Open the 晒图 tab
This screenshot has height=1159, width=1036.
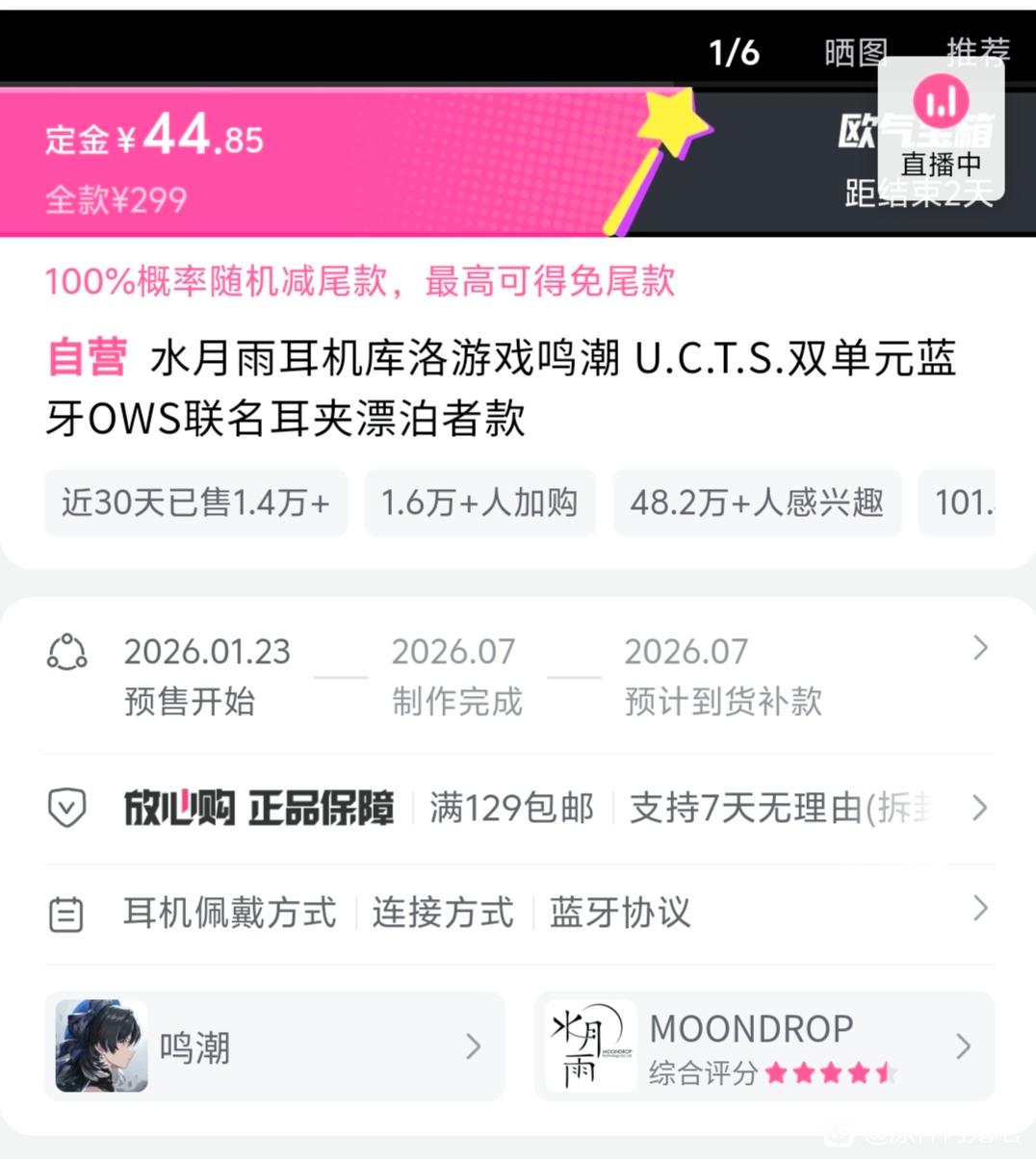pyautogui.click(x=854, y=52)
